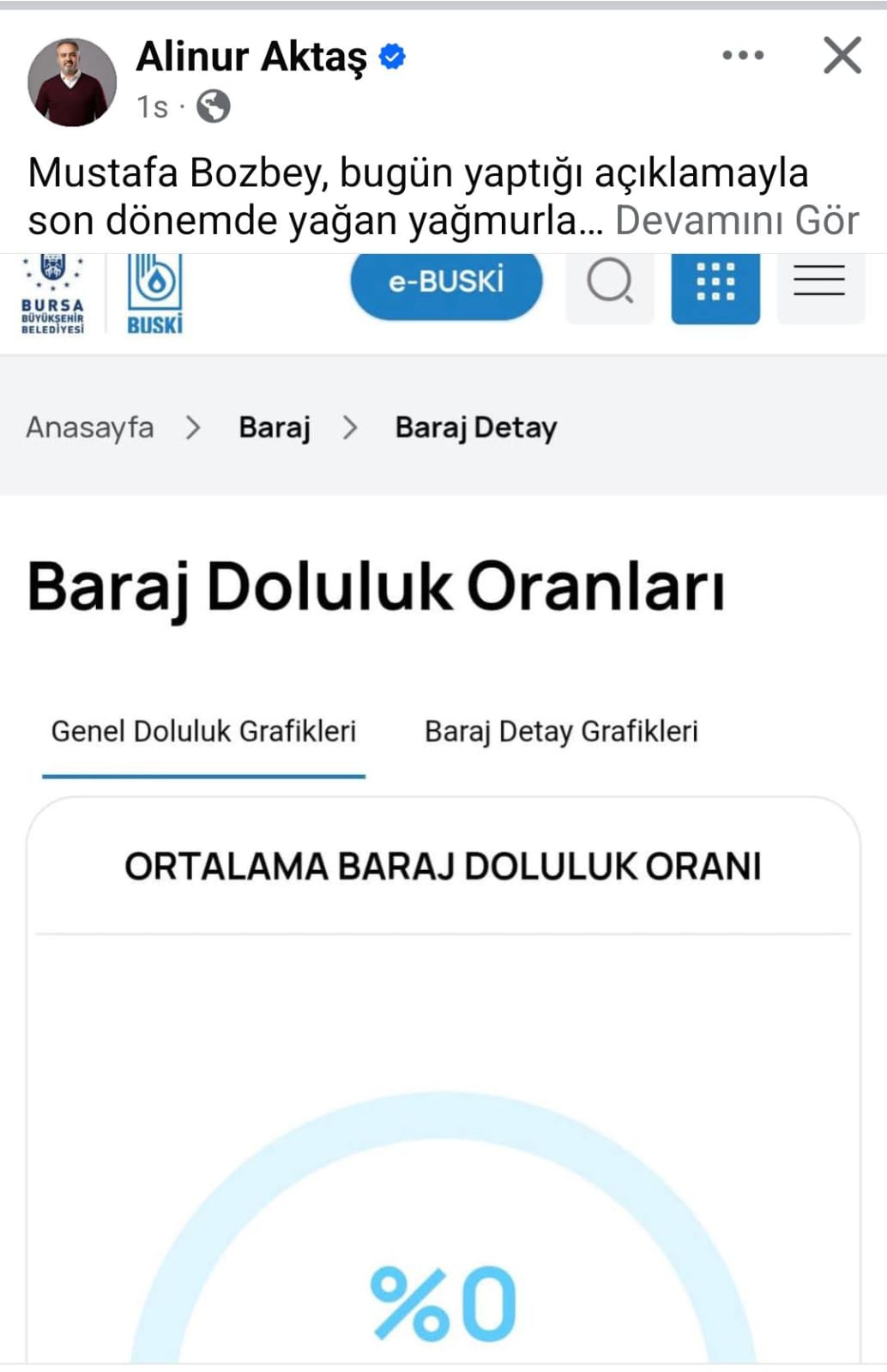This screenshot has height=1372, width=887.
Task: Open the attached Baraj Doluluk Oranları image
Action: point(443,807)
